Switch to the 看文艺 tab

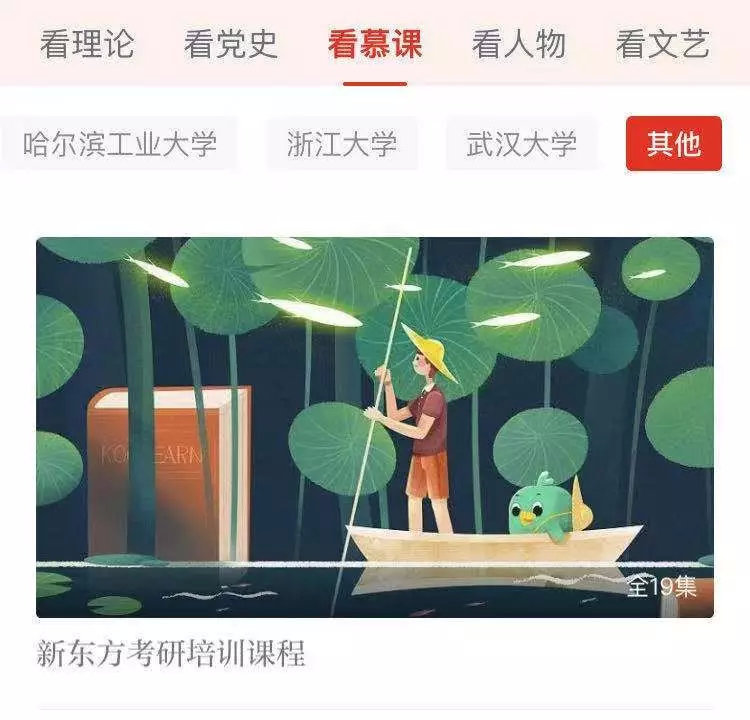663,44
